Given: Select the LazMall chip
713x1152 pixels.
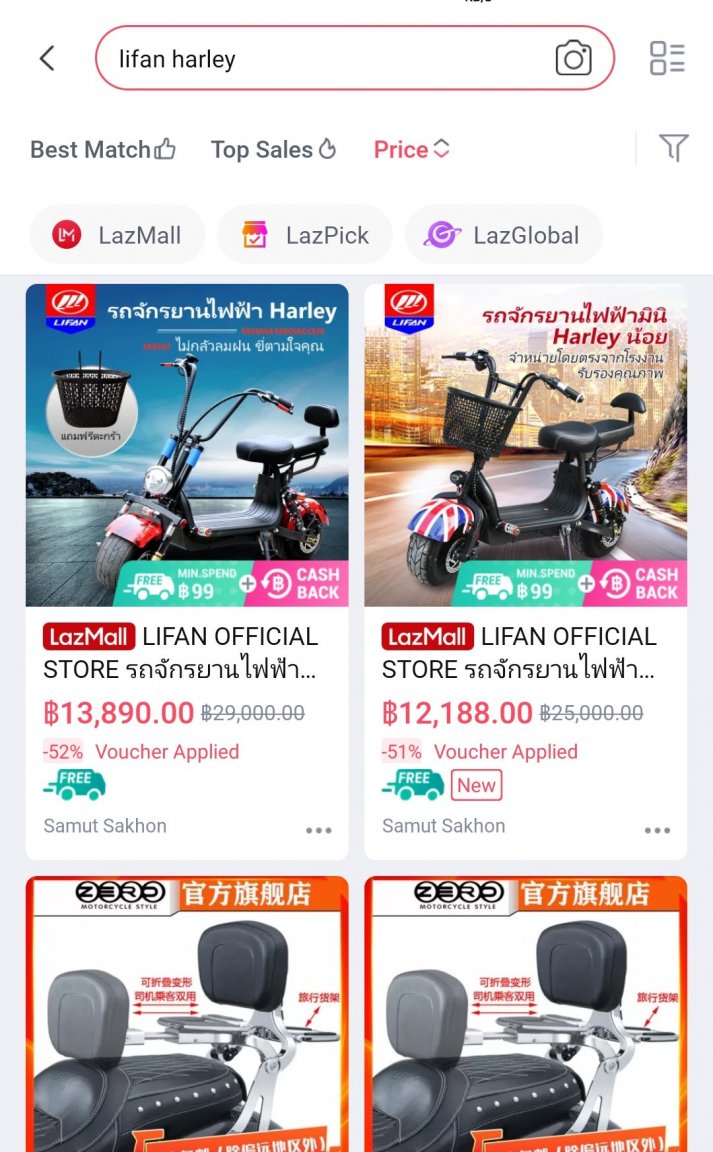Looking at the screenshot, I should (118, 236).
